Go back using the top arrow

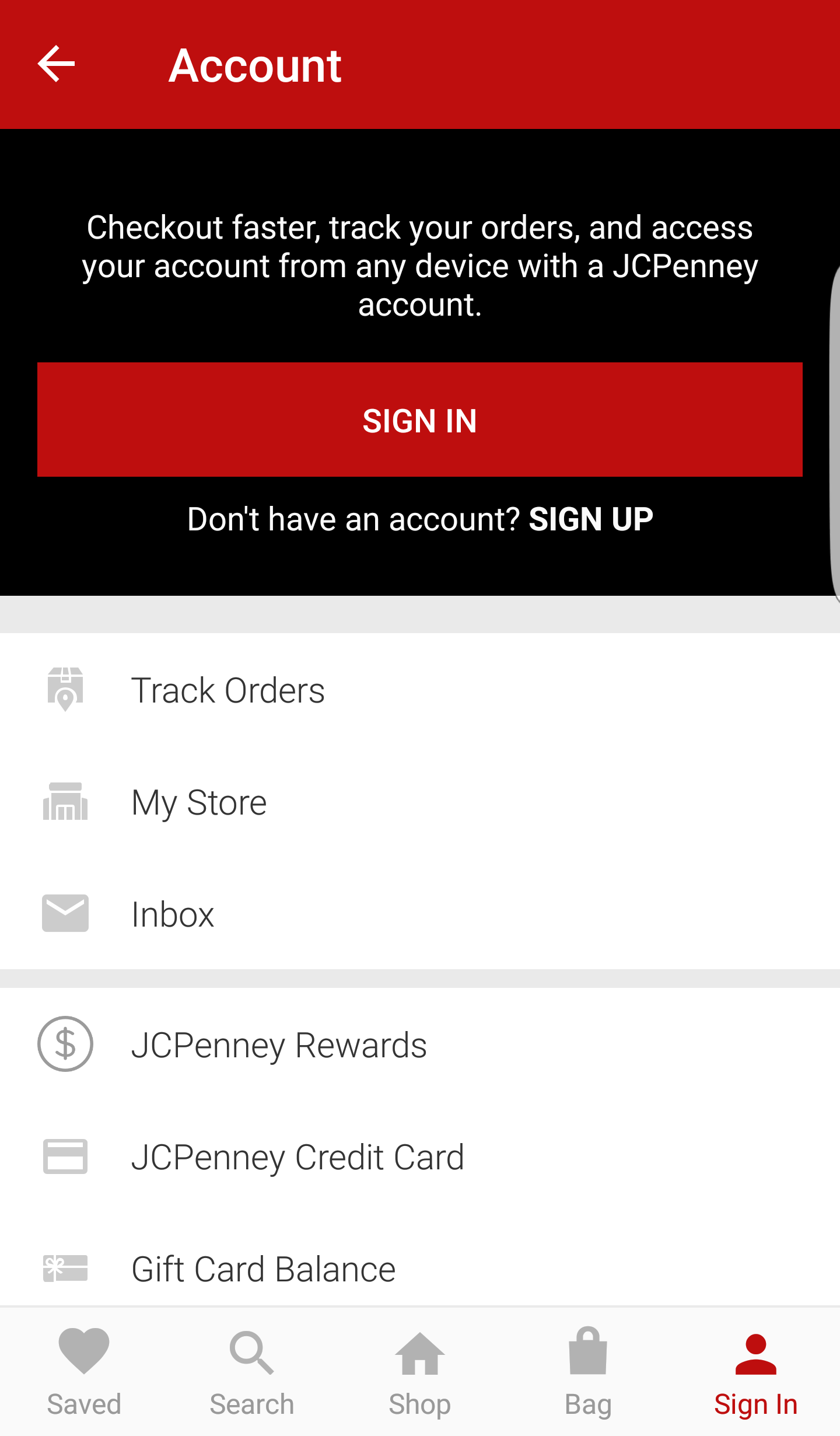57,64
